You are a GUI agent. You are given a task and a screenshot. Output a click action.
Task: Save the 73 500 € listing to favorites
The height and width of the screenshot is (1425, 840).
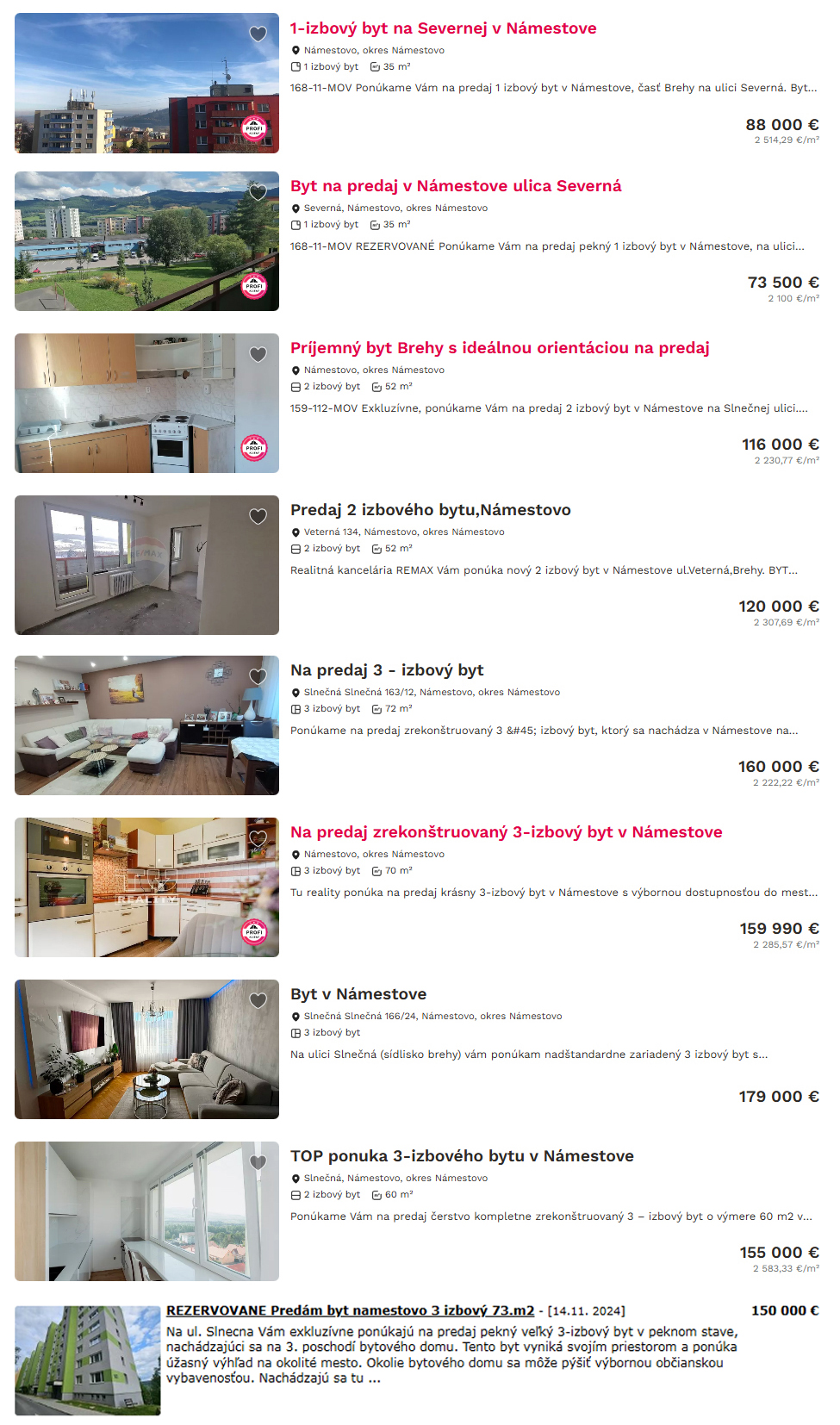point(258,192)
